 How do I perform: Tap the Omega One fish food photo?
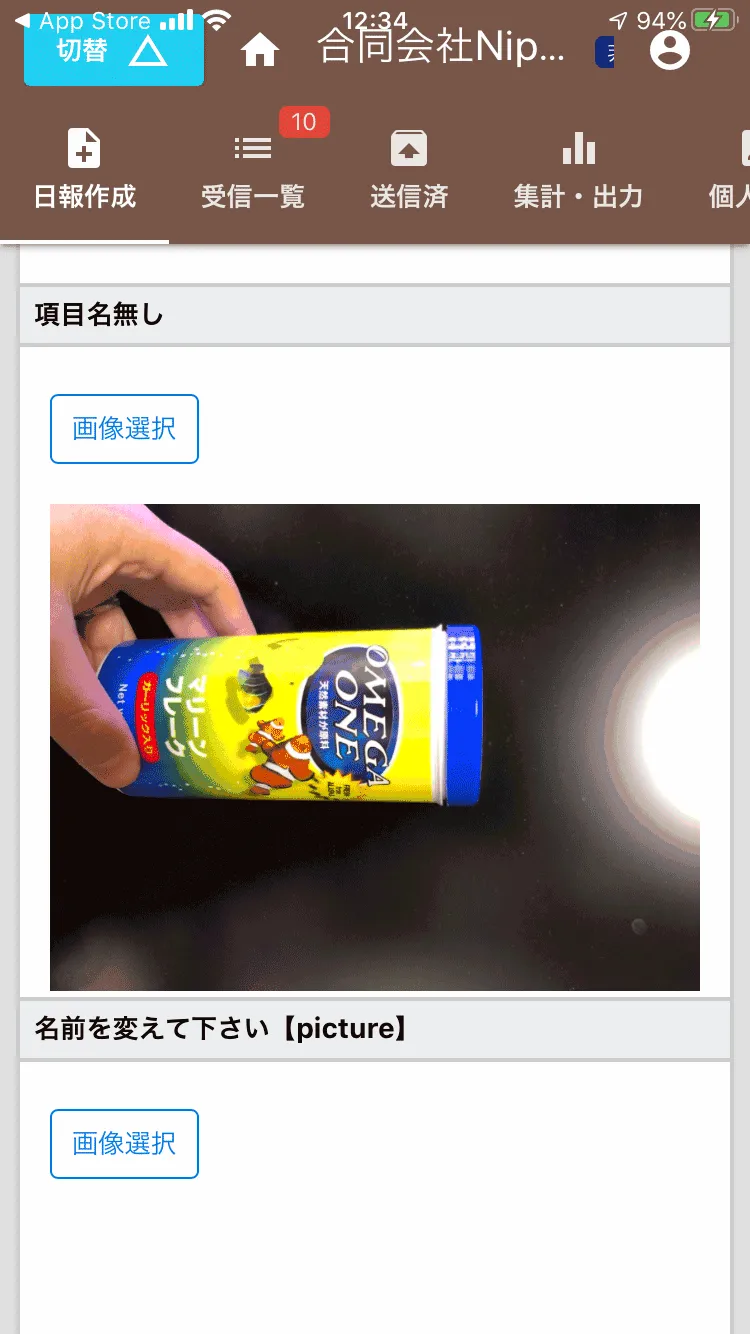375,747
